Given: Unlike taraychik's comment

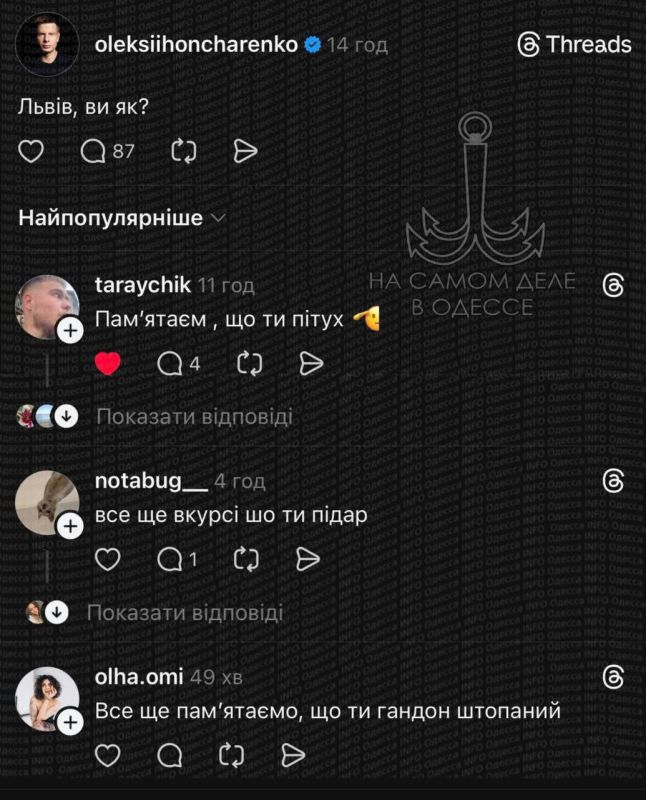Looking at the screenshot, I should [108, 363].
